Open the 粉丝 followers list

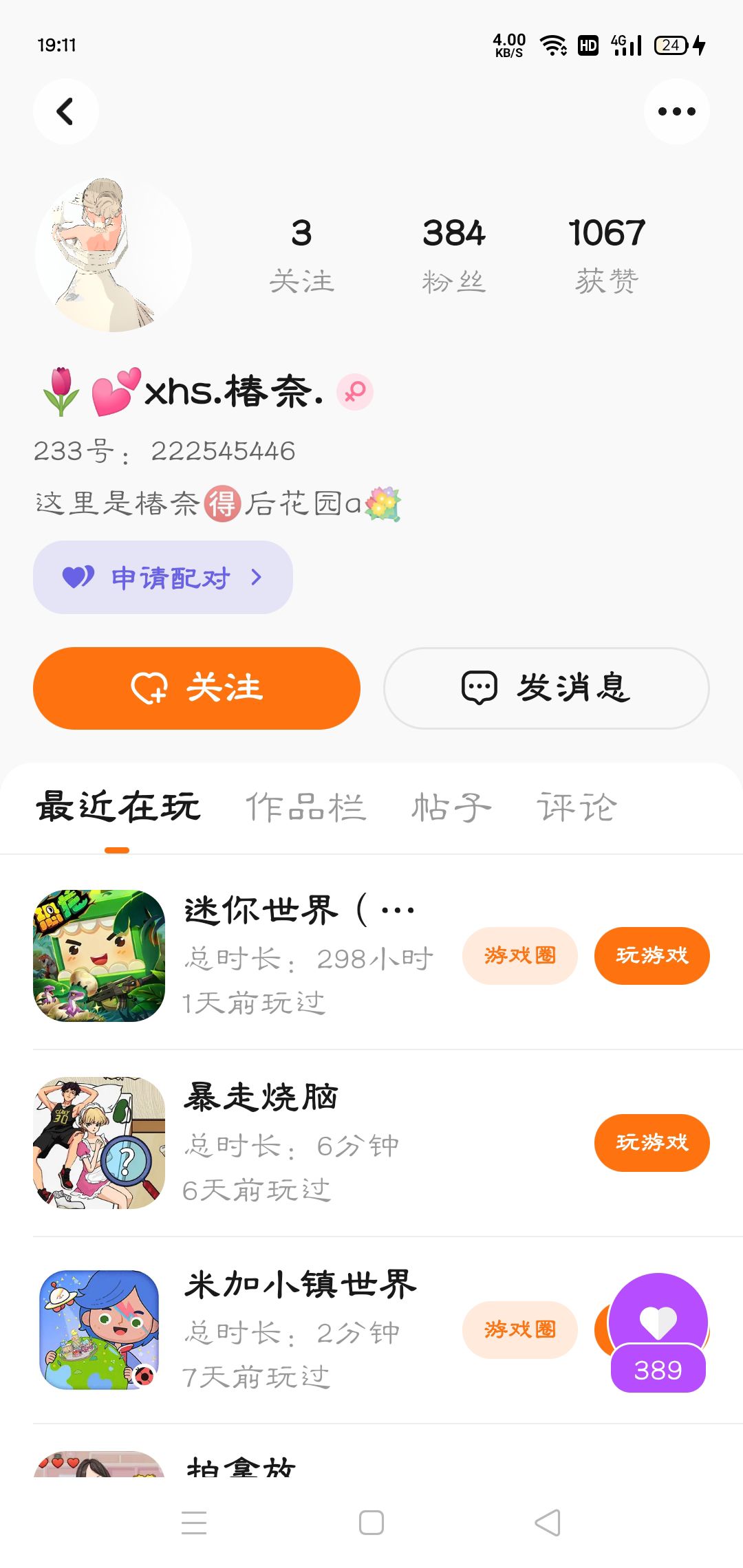click(x=453, y=254)
